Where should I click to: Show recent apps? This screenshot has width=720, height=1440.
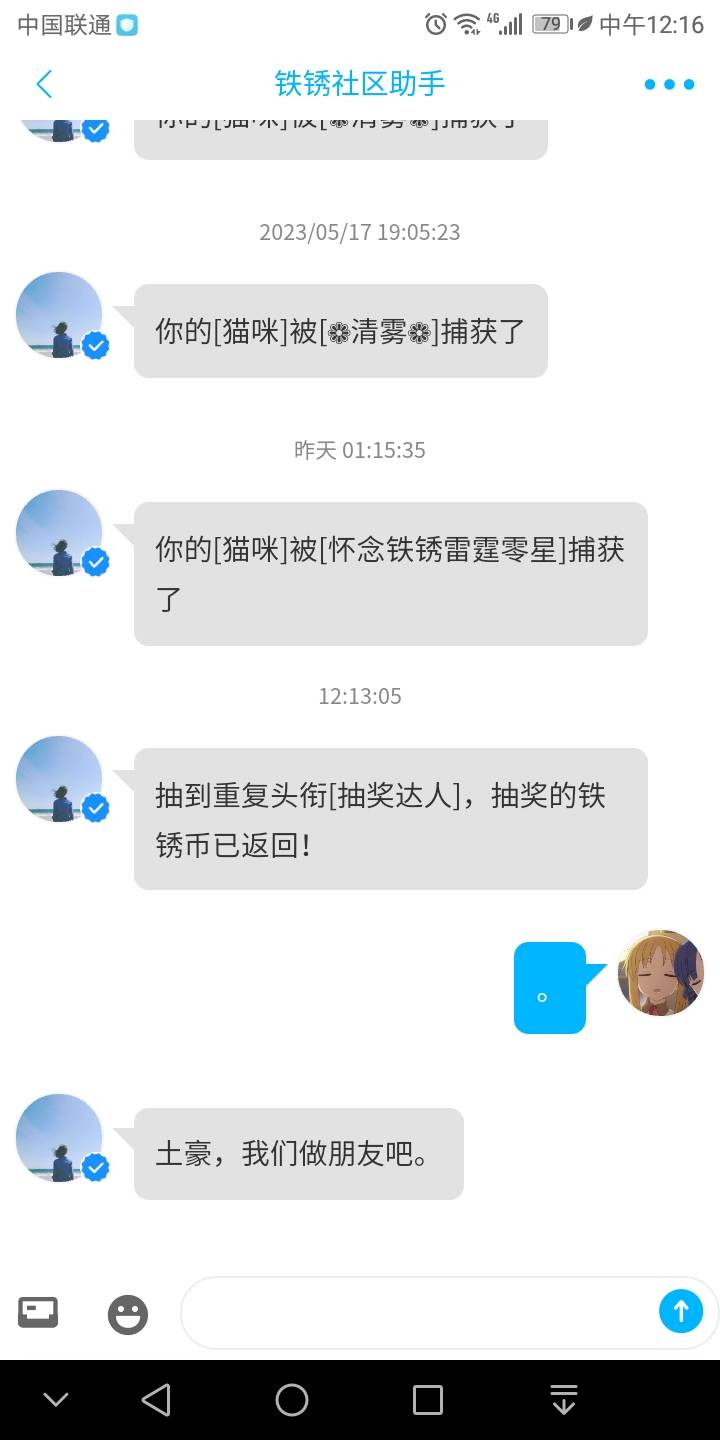[x=428, y=1400]
